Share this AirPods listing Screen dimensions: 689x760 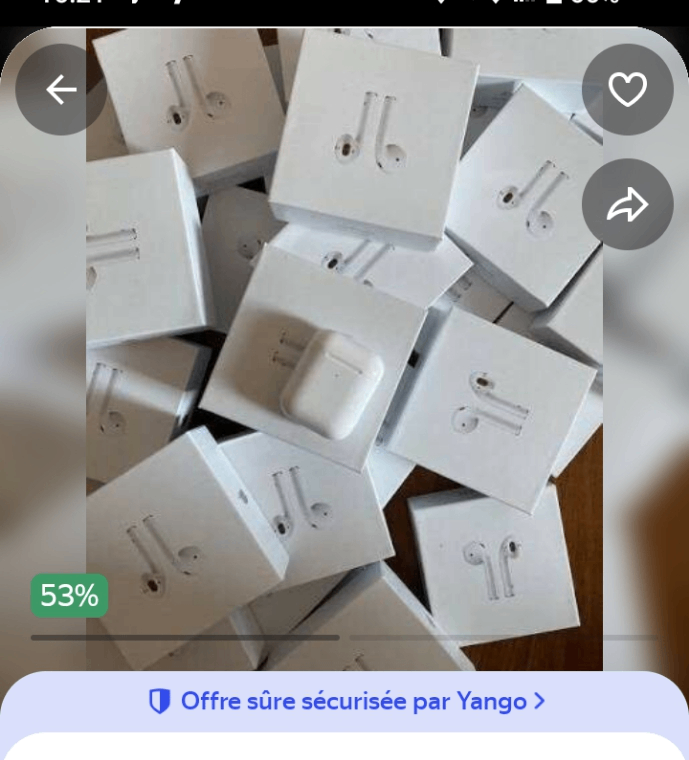point(627,205)
